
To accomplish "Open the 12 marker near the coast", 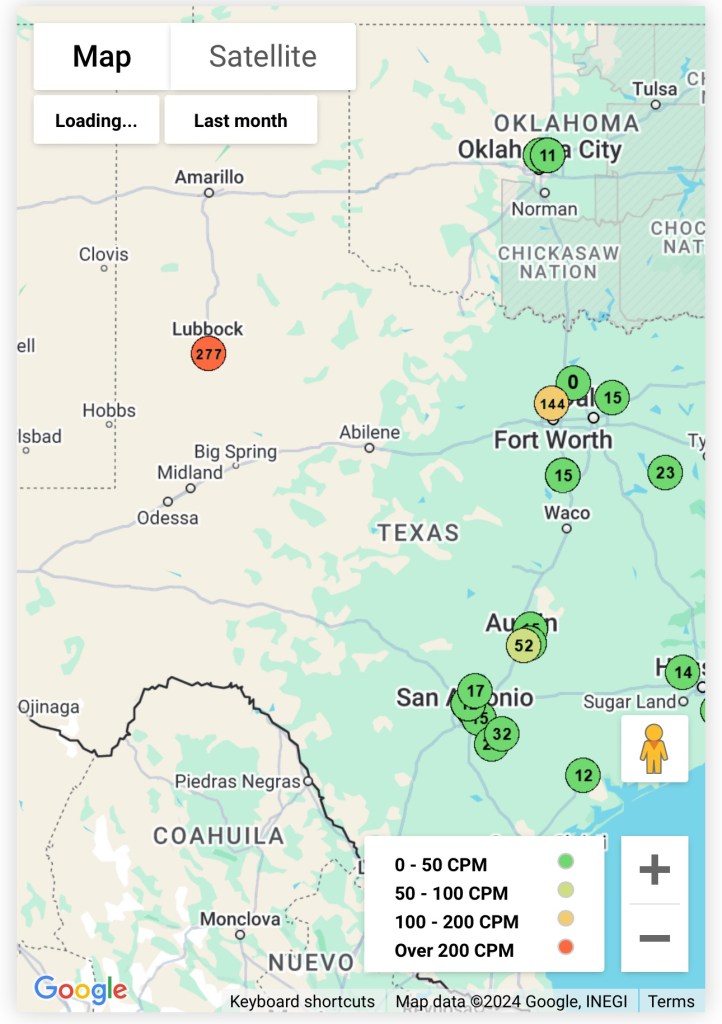I will click(584, 774).
